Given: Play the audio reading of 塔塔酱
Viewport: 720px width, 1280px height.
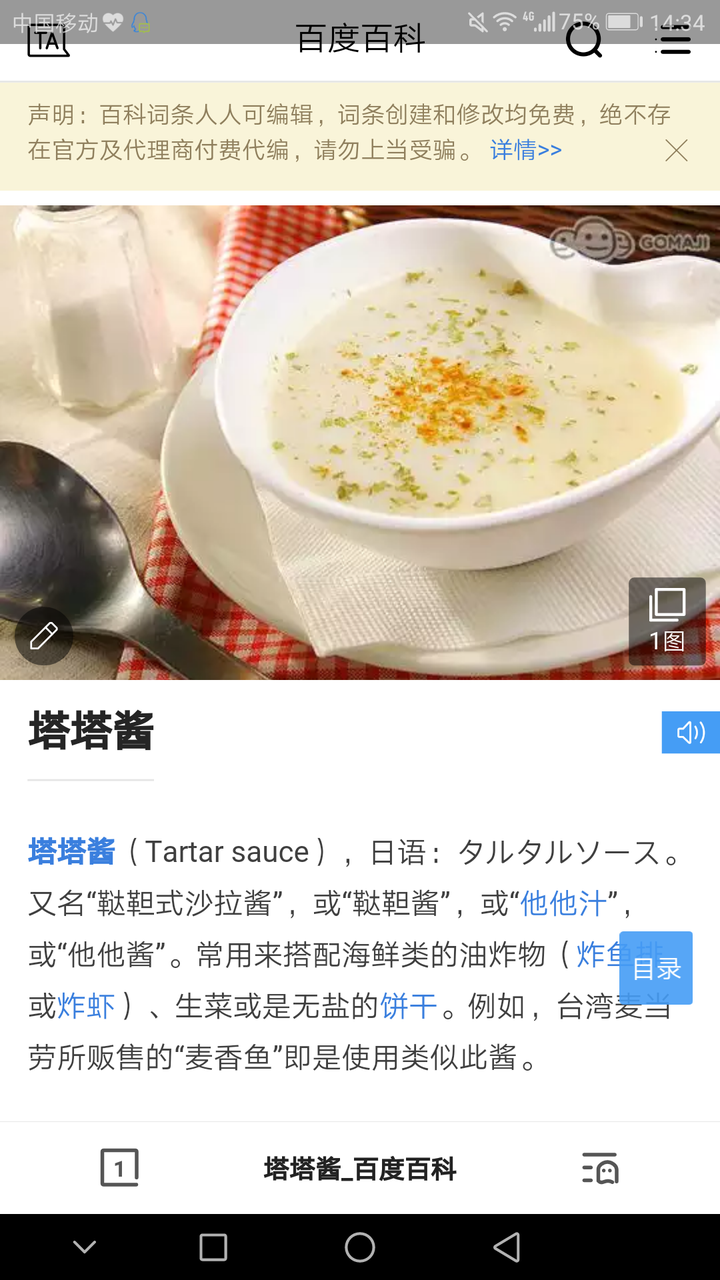Looking at the screenshot, I should [x=691, y=733].
